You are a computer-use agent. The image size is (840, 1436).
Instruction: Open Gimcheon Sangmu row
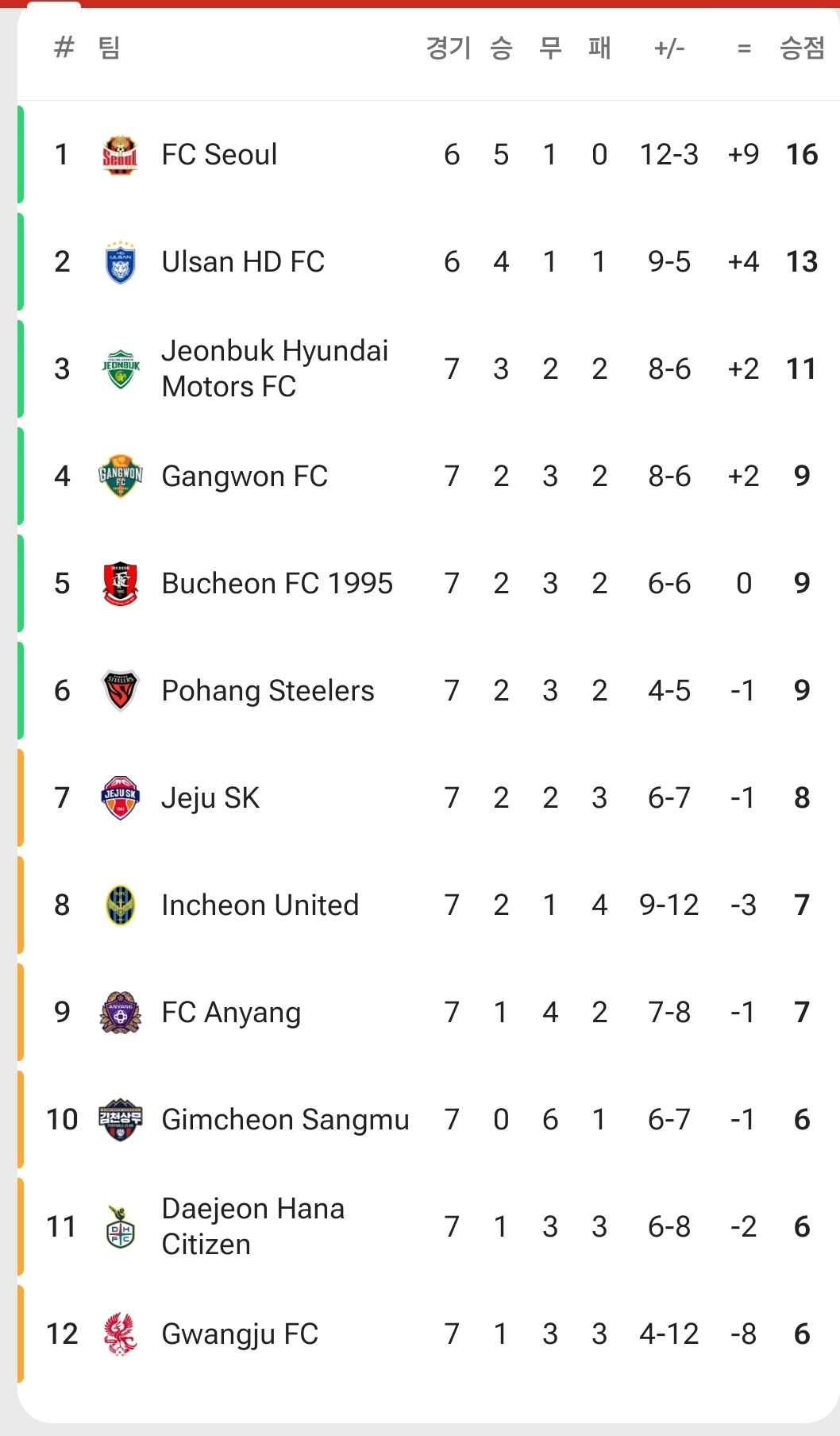pos(429,1120)
